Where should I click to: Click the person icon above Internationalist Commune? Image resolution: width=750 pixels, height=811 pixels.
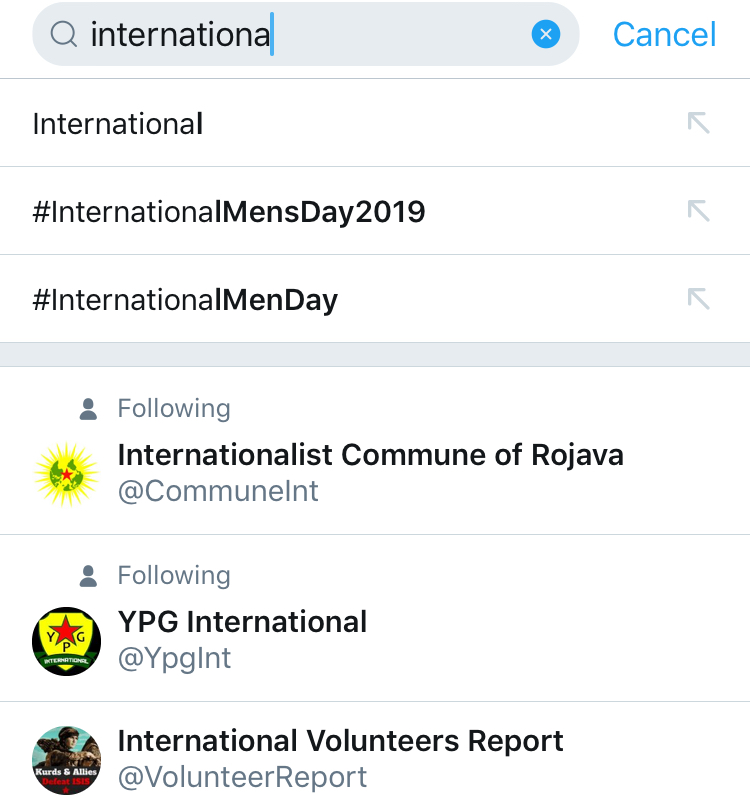tap(88, 408)
